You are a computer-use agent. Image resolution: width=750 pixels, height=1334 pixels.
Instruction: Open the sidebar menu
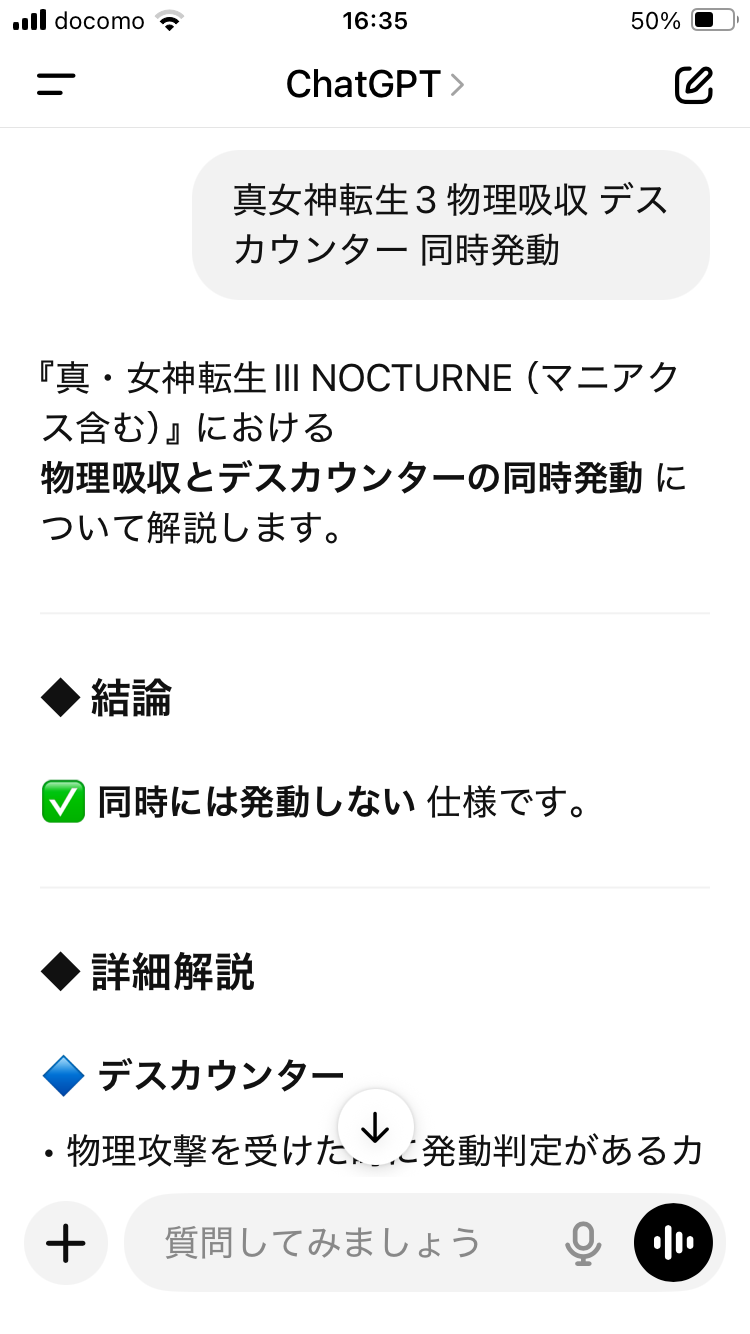coord(56,85)
